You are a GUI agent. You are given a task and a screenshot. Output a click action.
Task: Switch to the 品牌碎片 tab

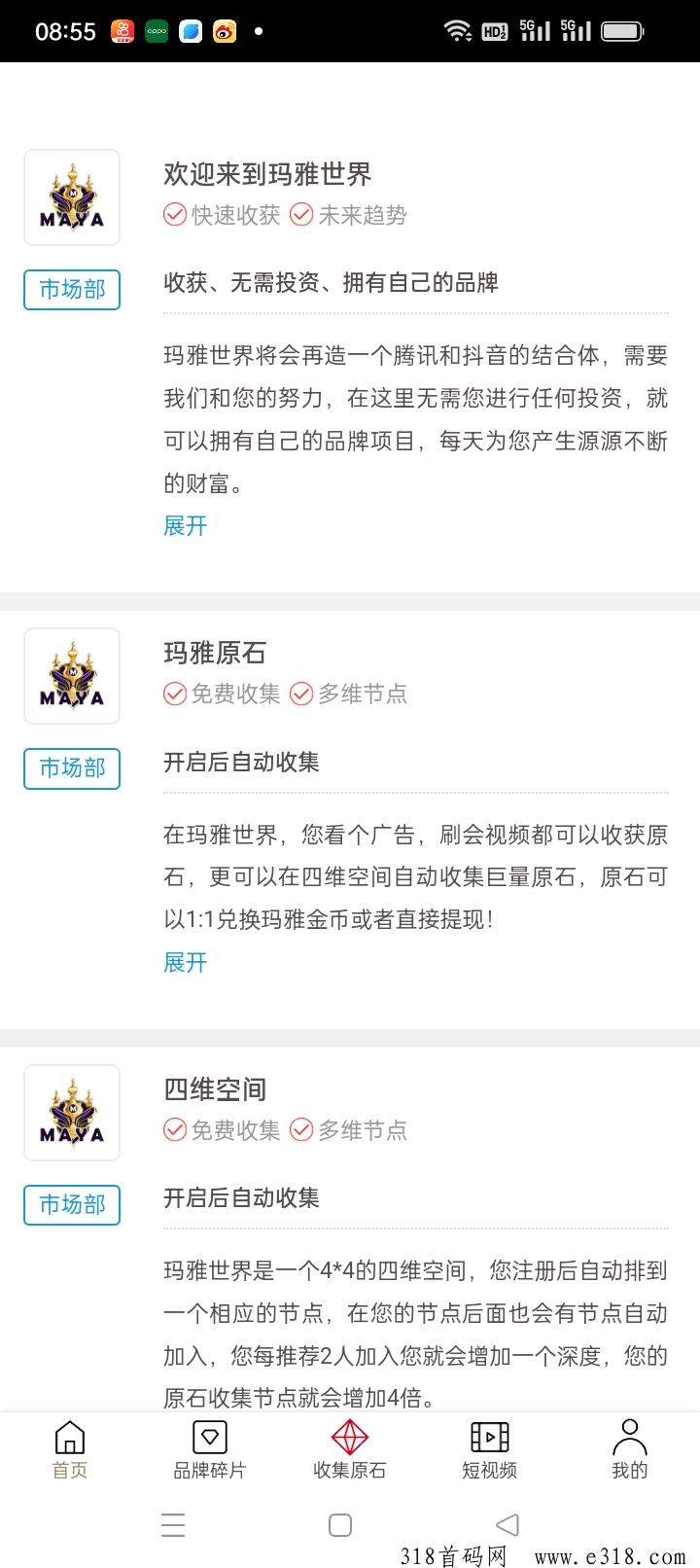pyautogui.click(x=209, y=1449)
